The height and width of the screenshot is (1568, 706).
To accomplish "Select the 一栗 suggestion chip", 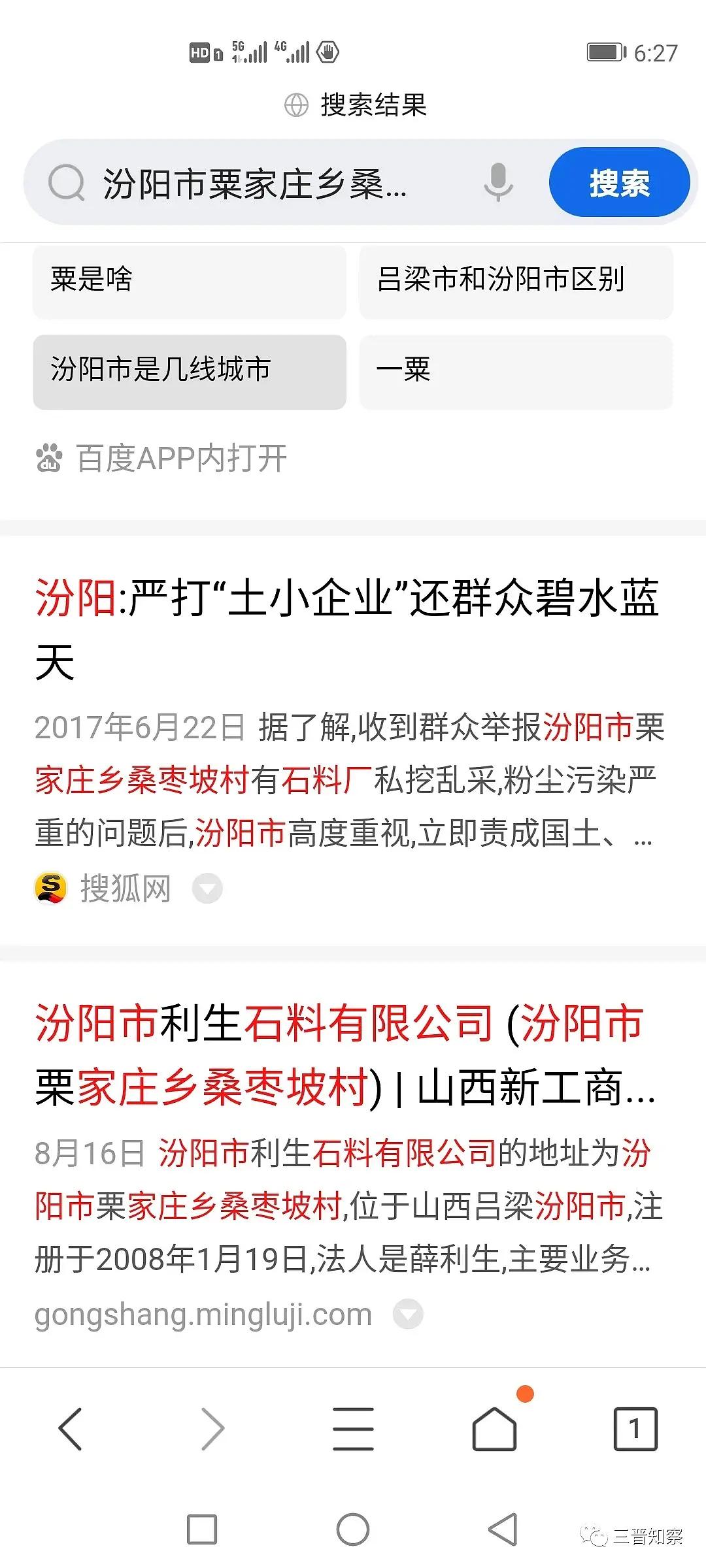I will (x=516, y=372).
